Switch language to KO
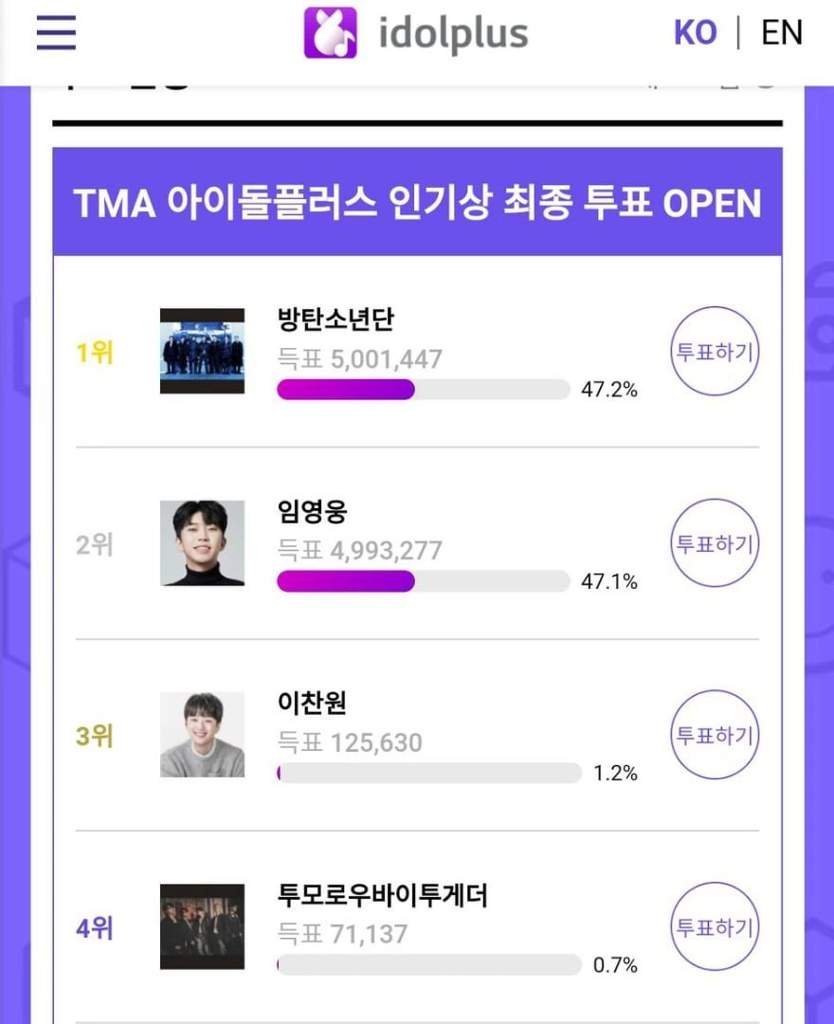This screenshot has height=1024, width=834. coord(693,31)
